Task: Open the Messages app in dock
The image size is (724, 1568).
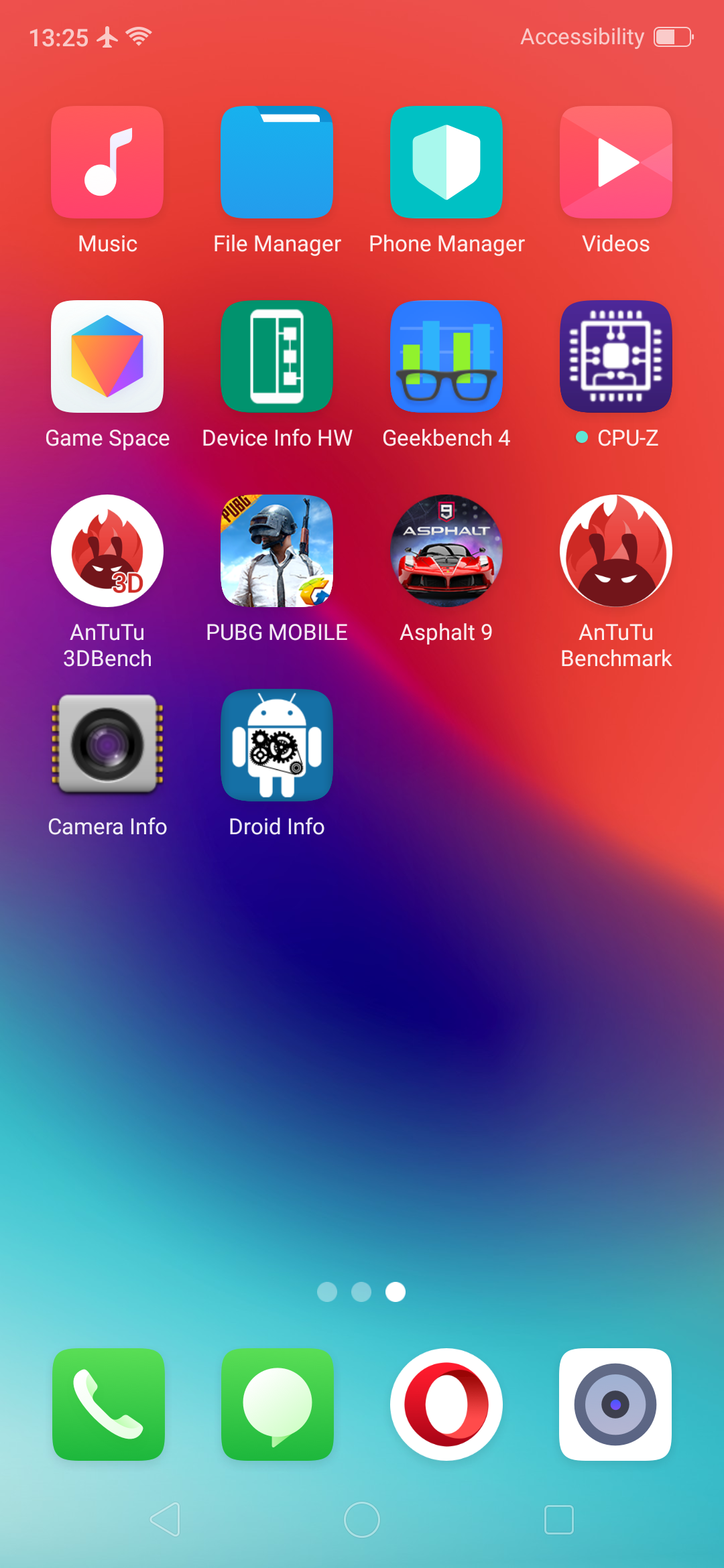Action: 278,1404
